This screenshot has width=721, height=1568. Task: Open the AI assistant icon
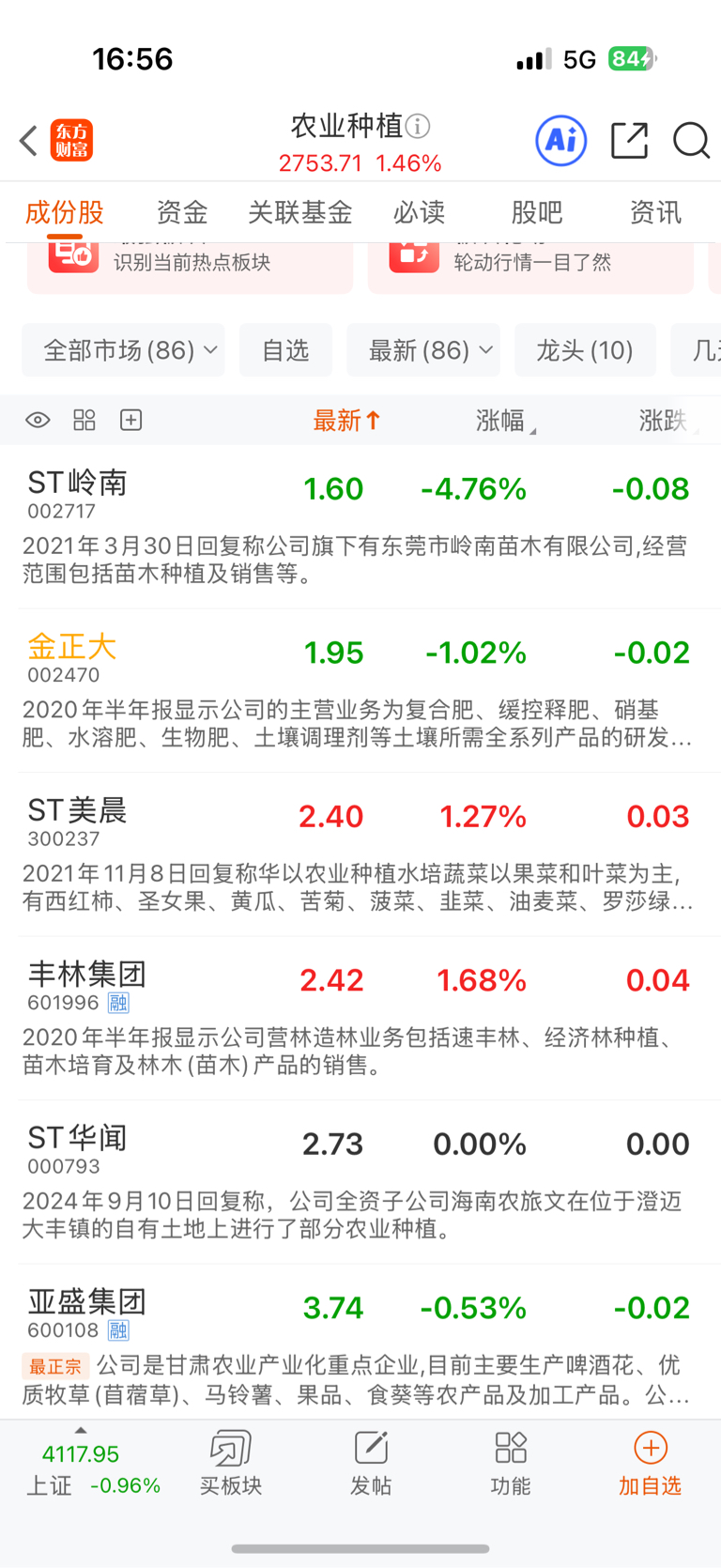pos(560,141)
